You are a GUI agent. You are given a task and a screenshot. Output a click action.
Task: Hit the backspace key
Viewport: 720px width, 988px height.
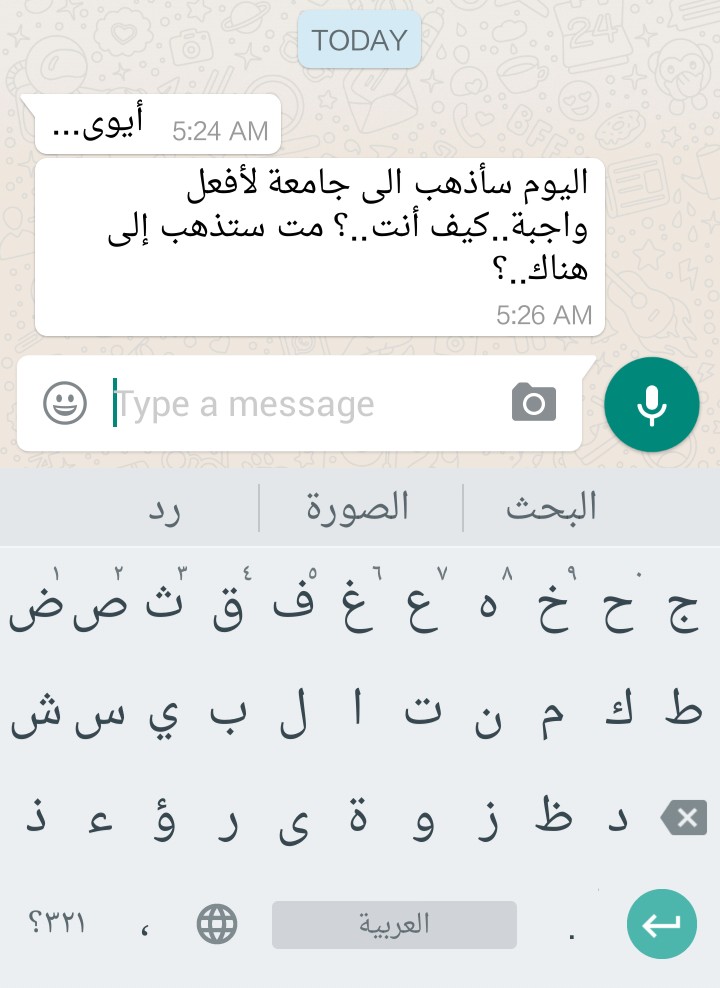[684, 820]
